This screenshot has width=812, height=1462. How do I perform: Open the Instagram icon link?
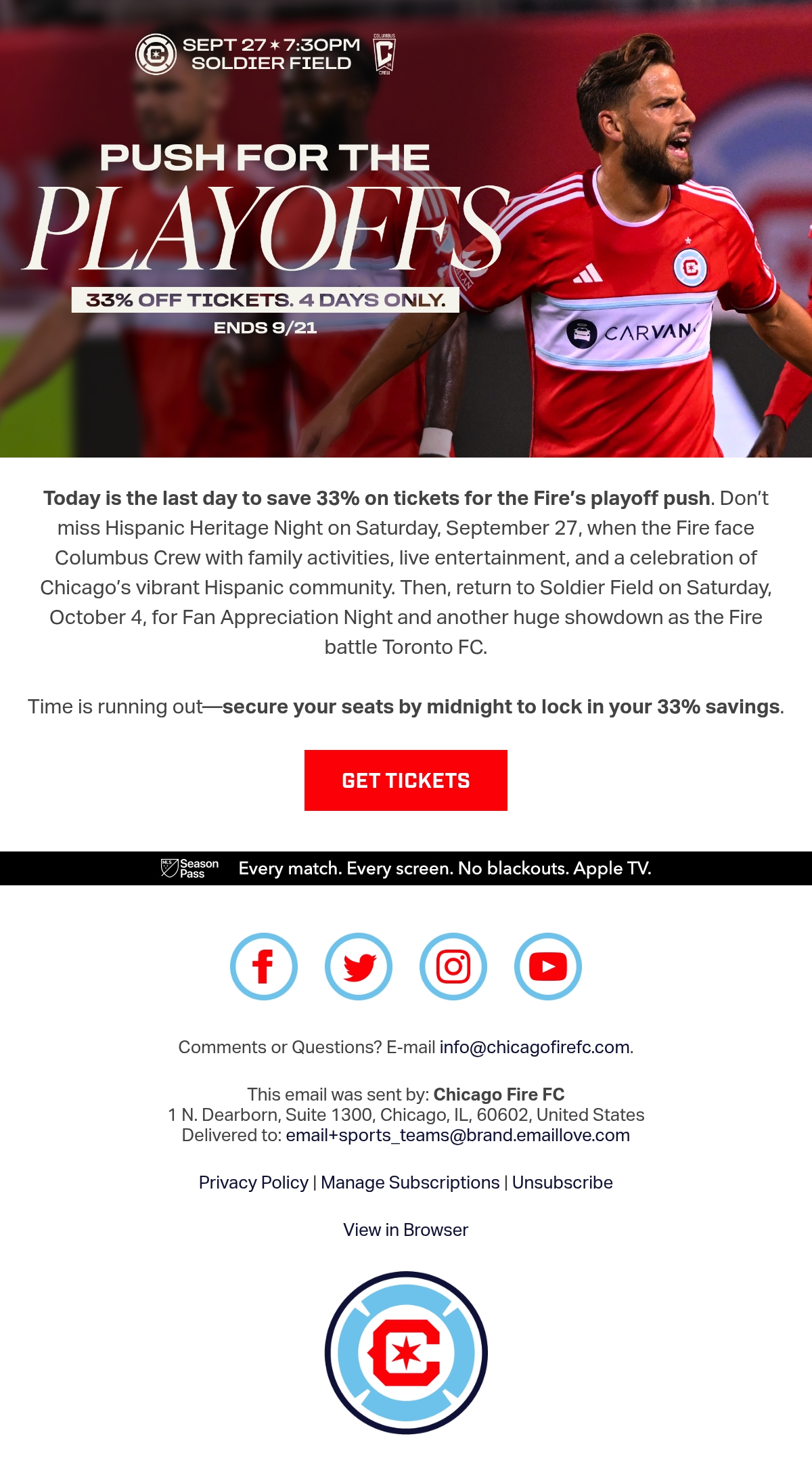pyautogui.click(x=453, y=967)
